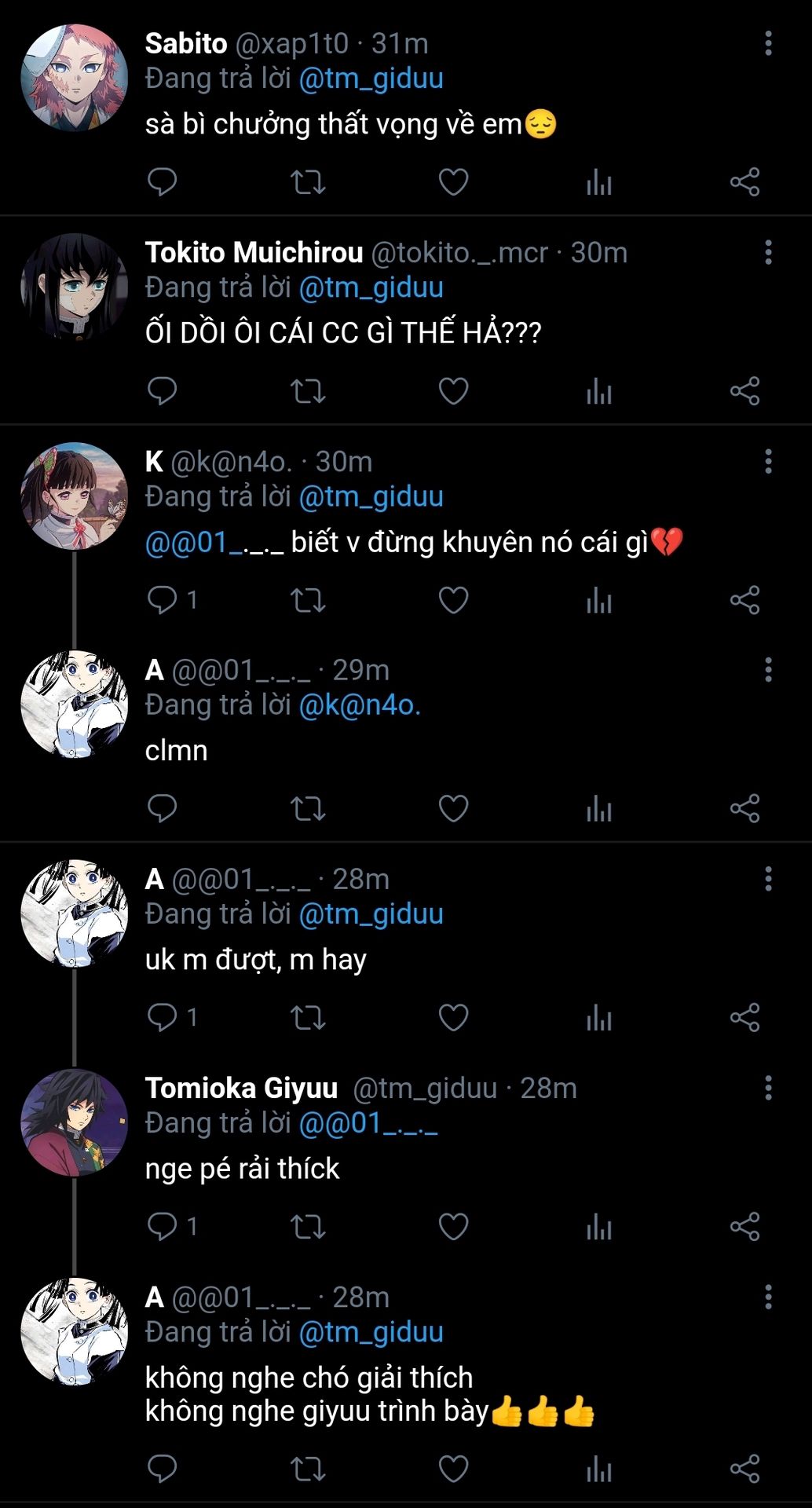
Task: Open the @tm_giduu link in Sabito's reply
Action: pos(371,79)
